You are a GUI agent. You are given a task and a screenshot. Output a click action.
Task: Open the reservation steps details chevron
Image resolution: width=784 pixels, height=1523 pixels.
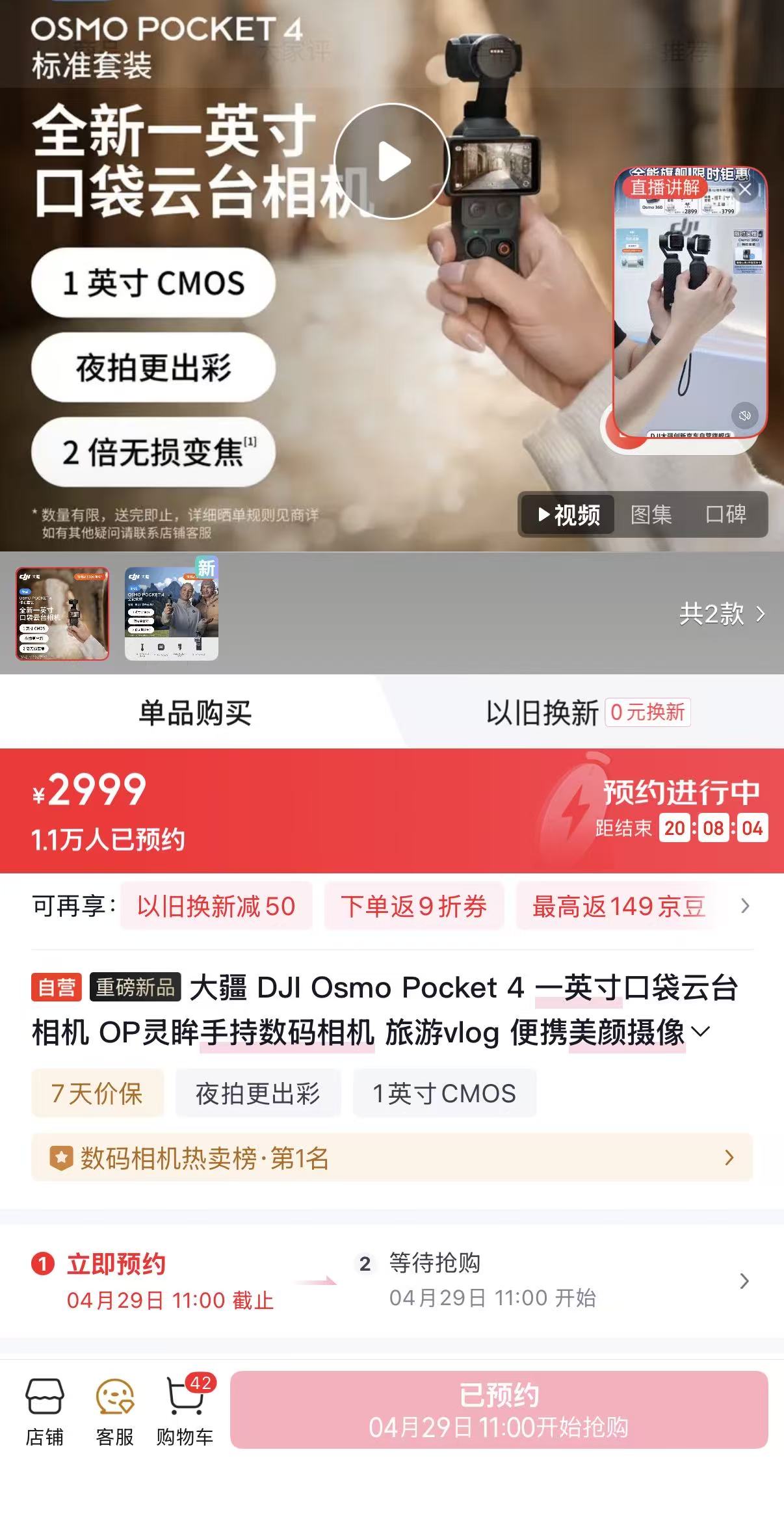coord(744,1281)
